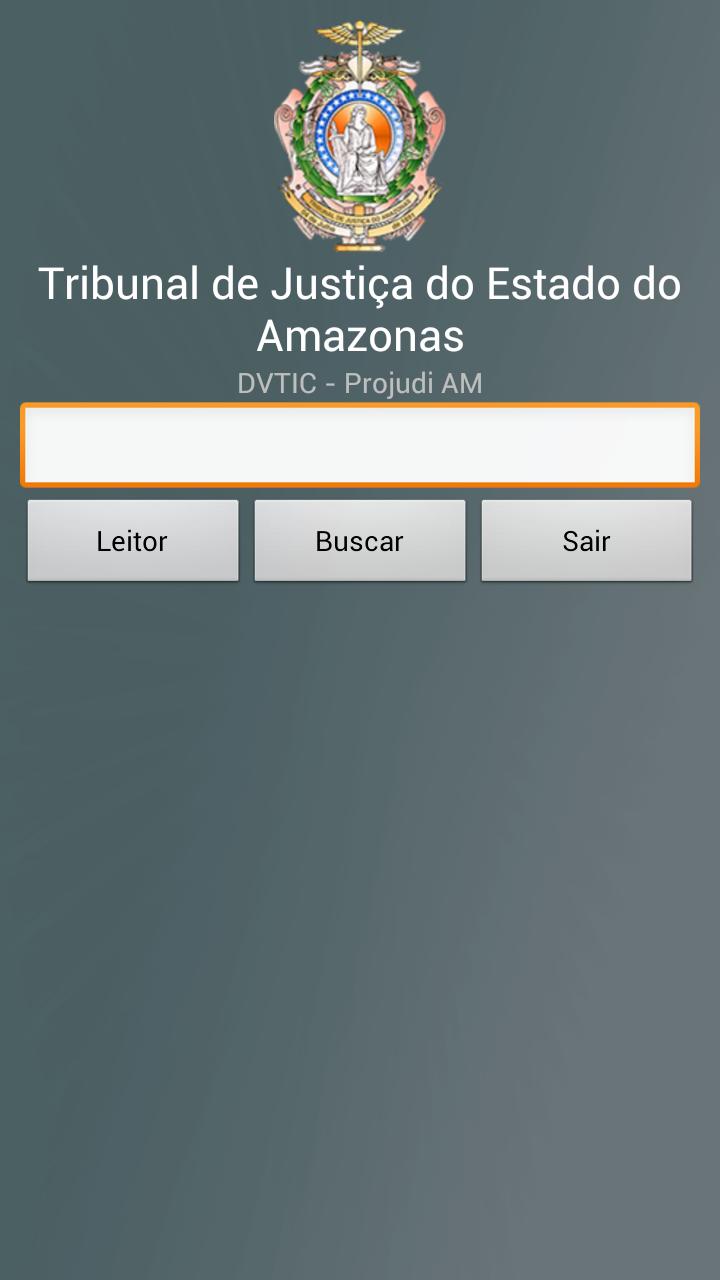The image size is (720, 1280).
Task: Open the reader with the Leitor button
Action: 132,540
